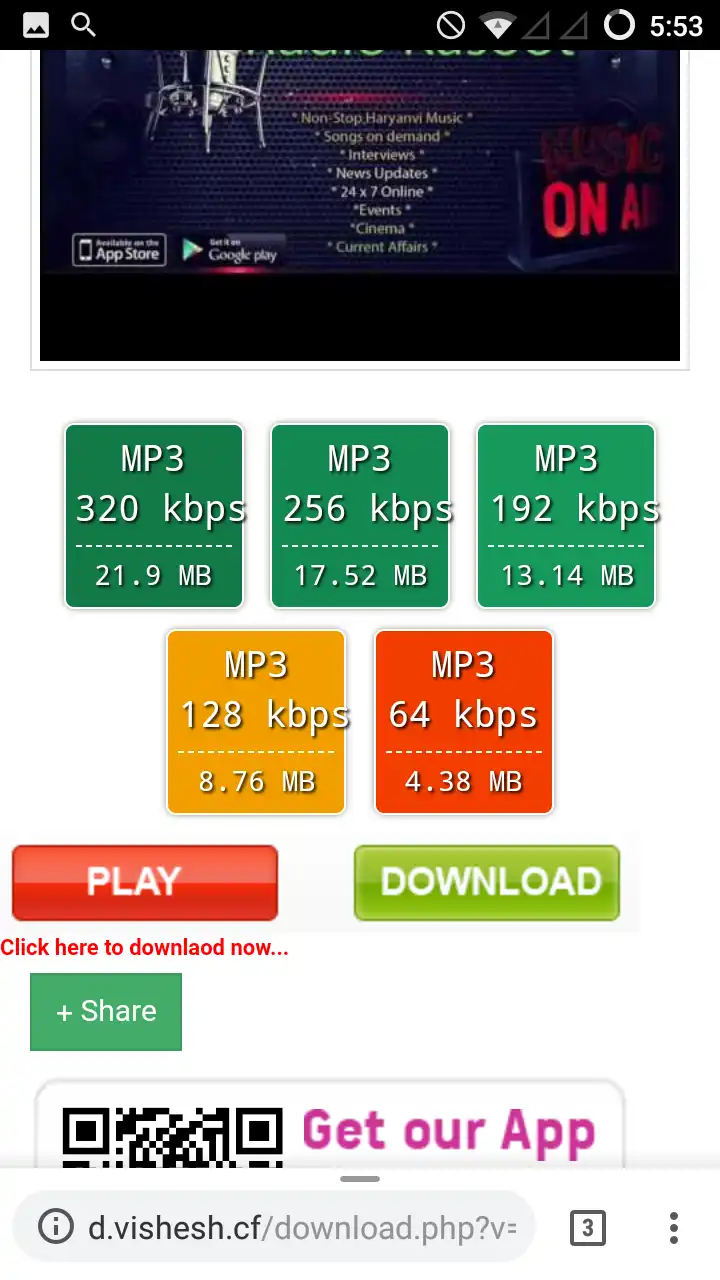The width and height of the screenshot is (720, 1280).
Task: Tap the + Share button
Action: (x=106, y=1011)
